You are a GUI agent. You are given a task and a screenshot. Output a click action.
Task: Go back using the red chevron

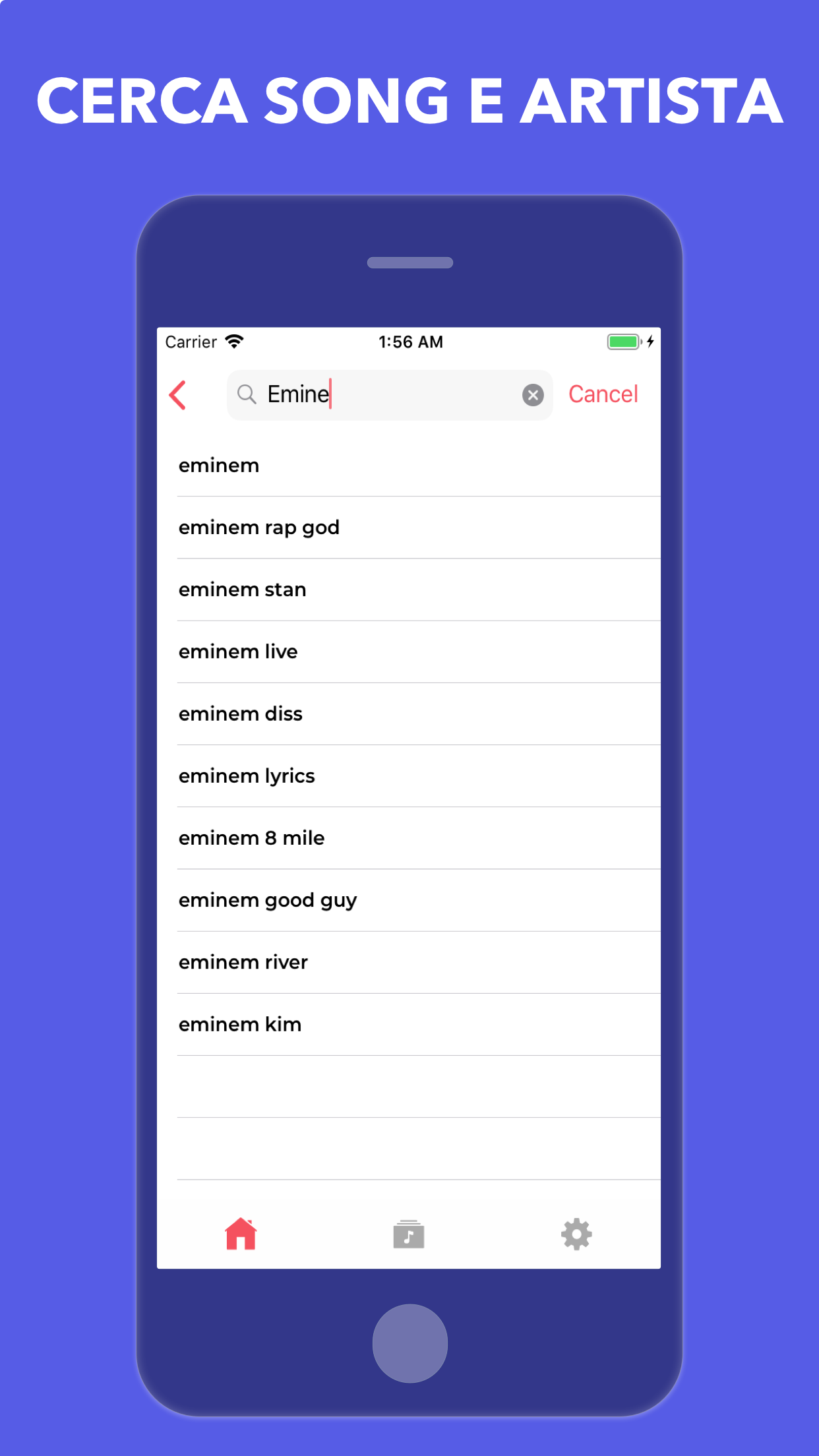pos(178,394)
